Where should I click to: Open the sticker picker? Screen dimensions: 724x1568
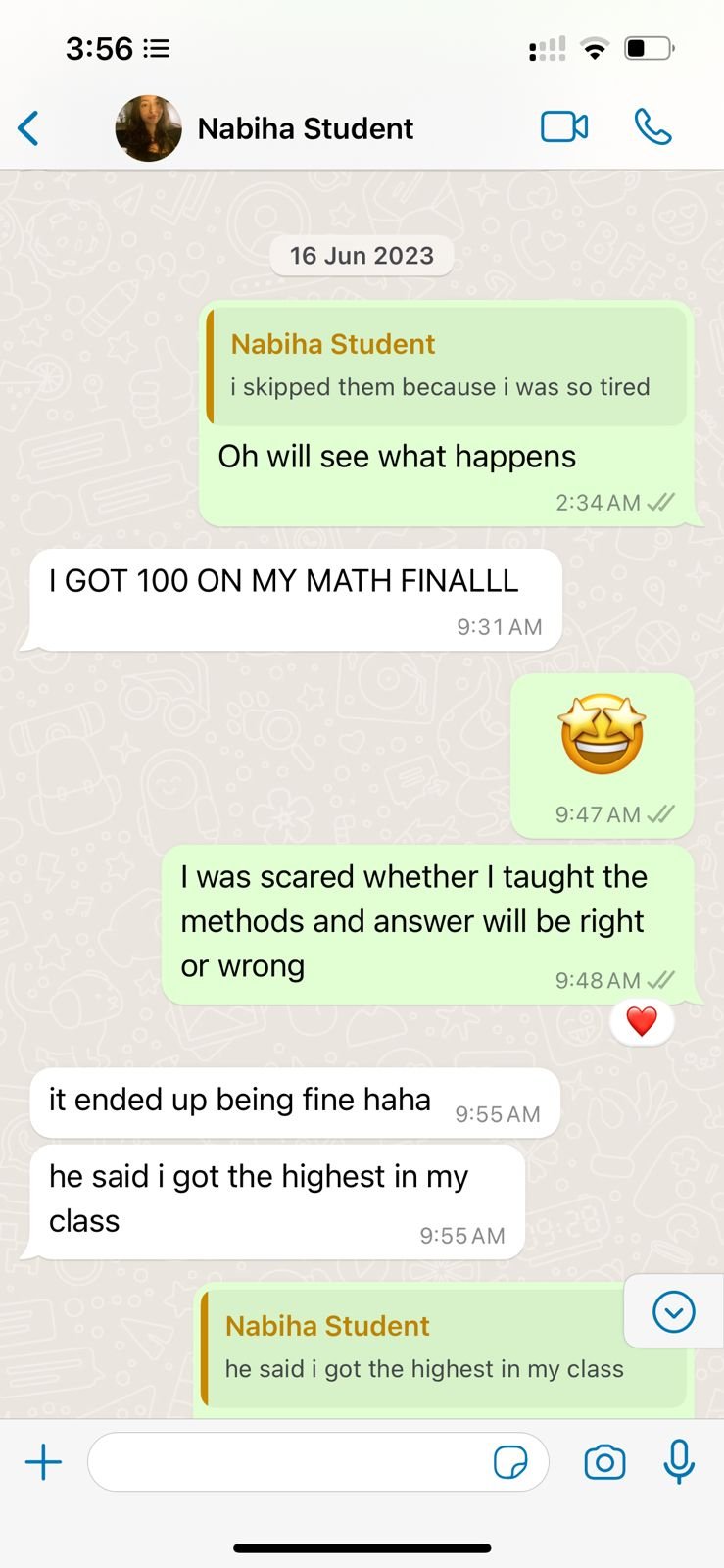[x=510, y=1462]
